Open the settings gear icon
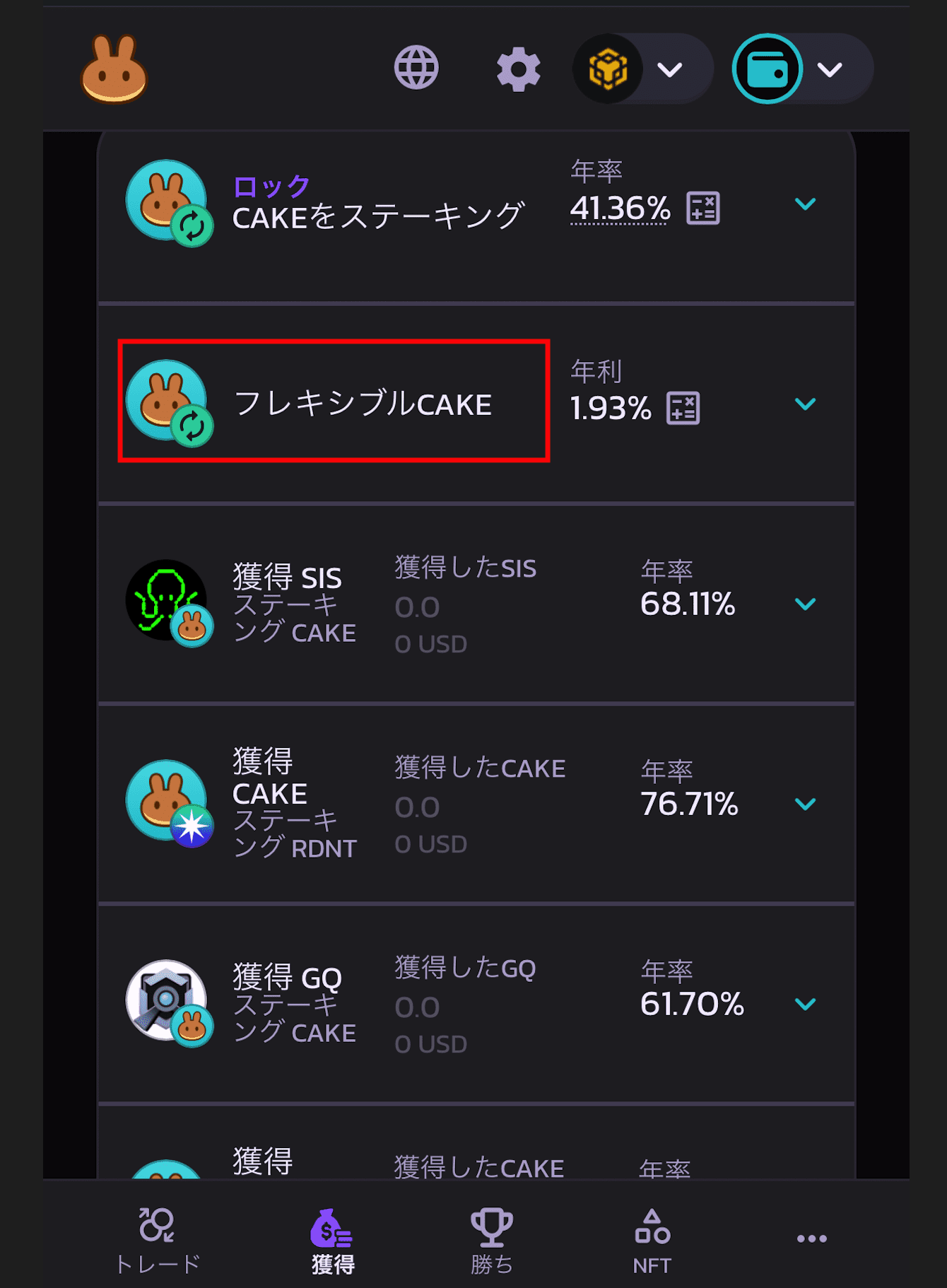This screenshot has height=1288, width=947. pyautogui.click(x=518, y=68)
